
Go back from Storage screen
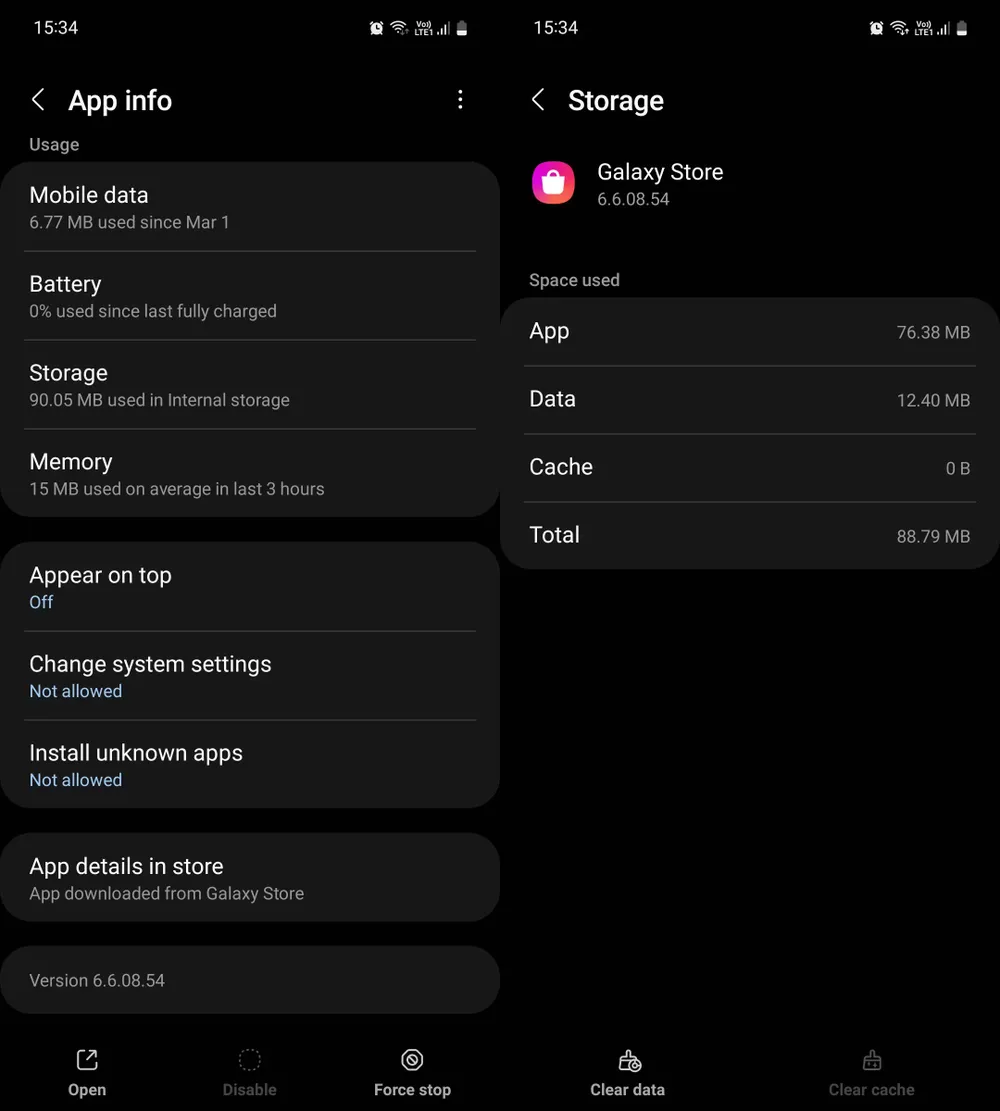[538, 100]
